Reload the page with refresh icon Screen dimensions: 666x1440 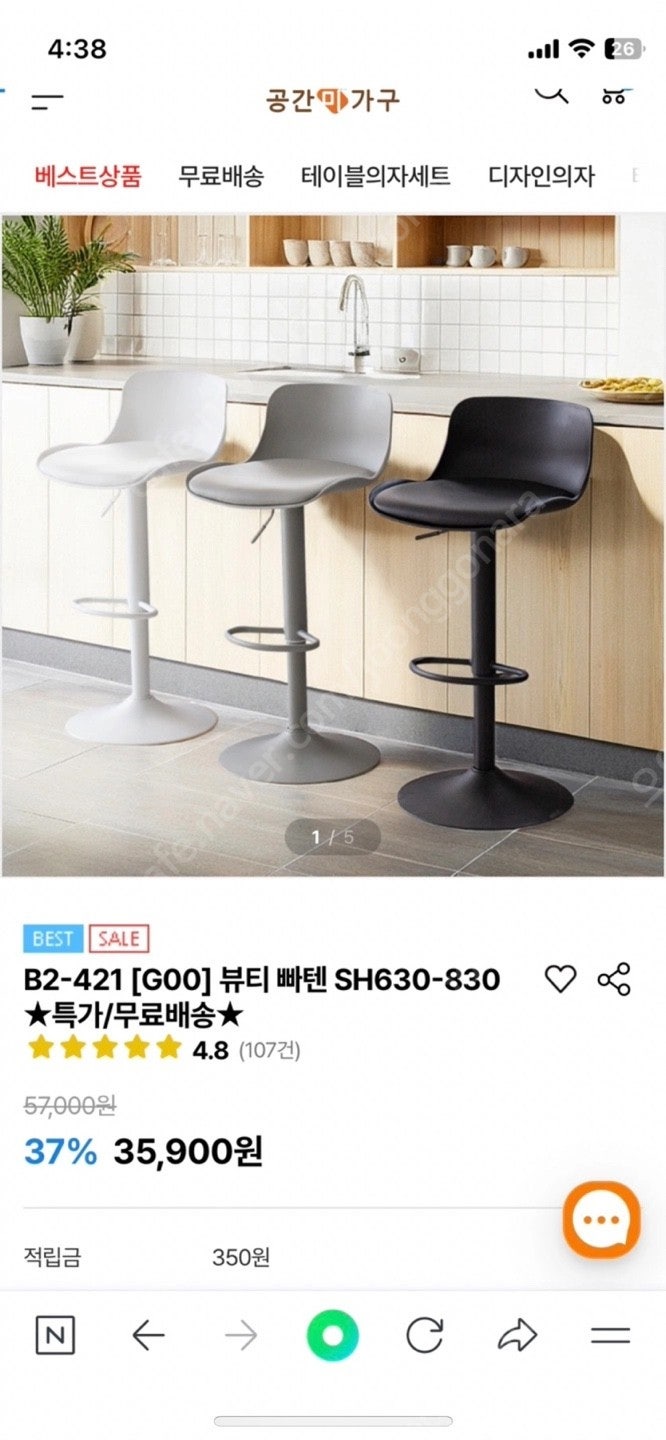tap(424, 1335)
